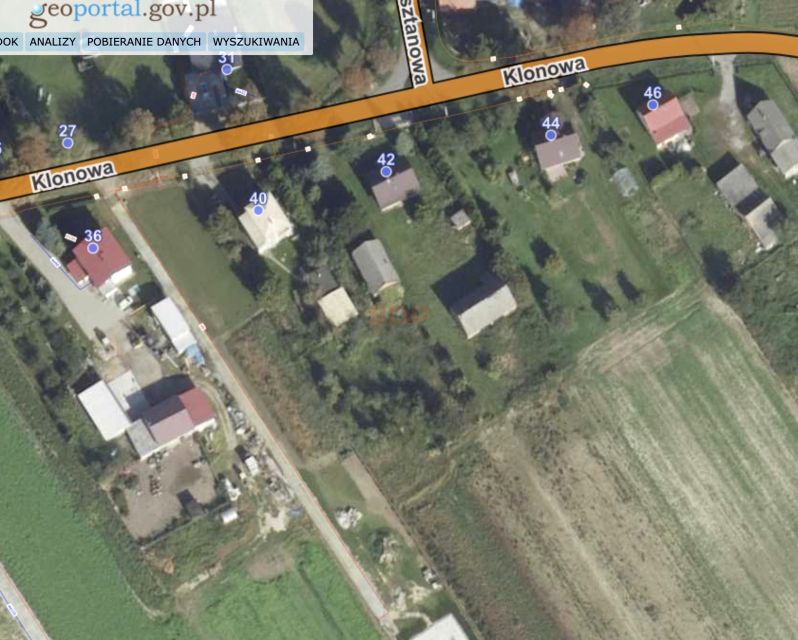This screenshot has width=798, height=640.
Task: Open the WYSZUKIWANIA menu
Action: [256, 42]
